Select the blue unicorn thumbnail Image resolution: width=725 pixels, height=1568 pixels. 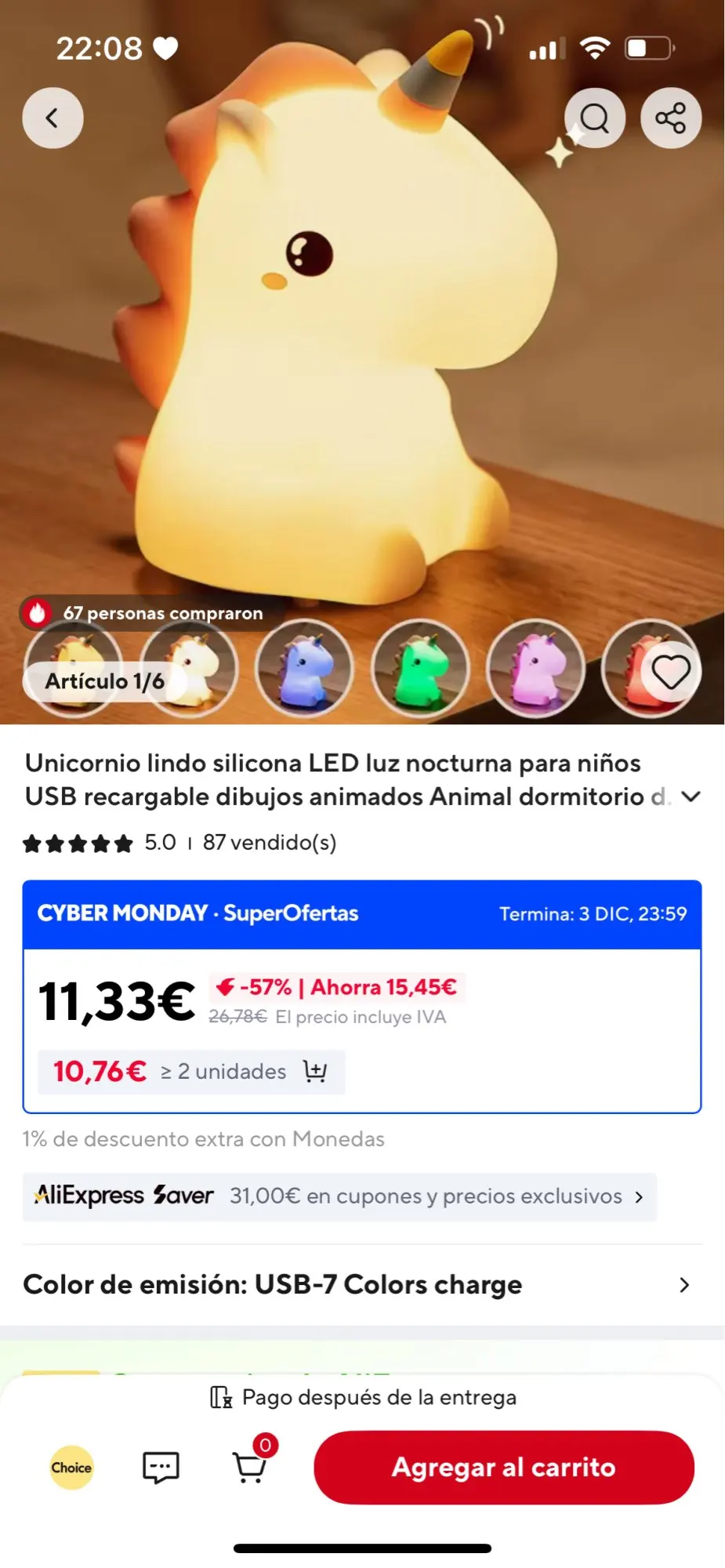pyautogui.click(x=305, y=668)
